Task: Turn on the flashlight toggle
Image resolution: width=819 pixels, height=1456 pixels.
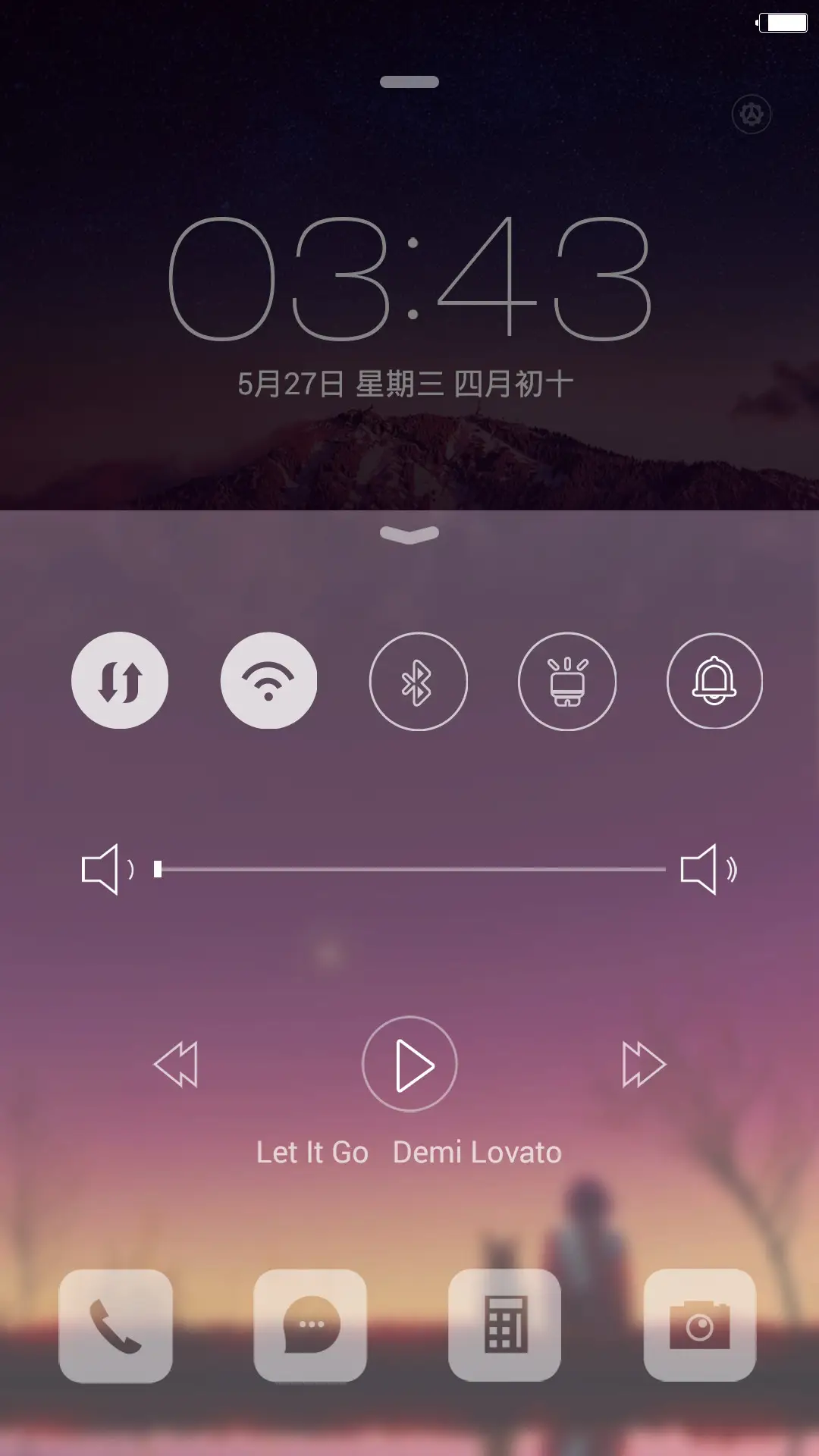Action: click(x=566, y=681)
